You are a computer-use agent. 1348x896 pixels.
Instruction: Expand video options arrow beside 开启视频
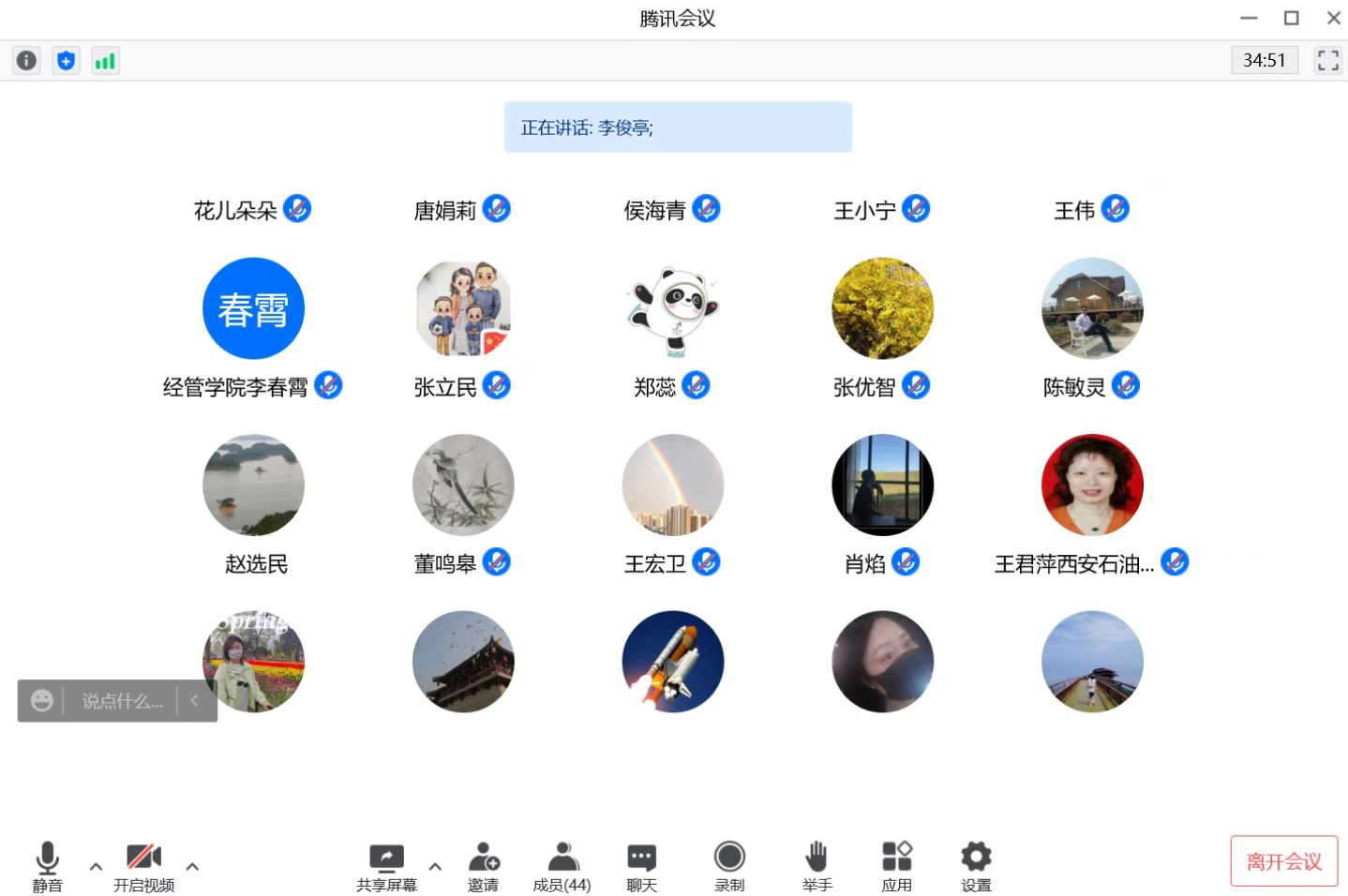click(192, 866)
